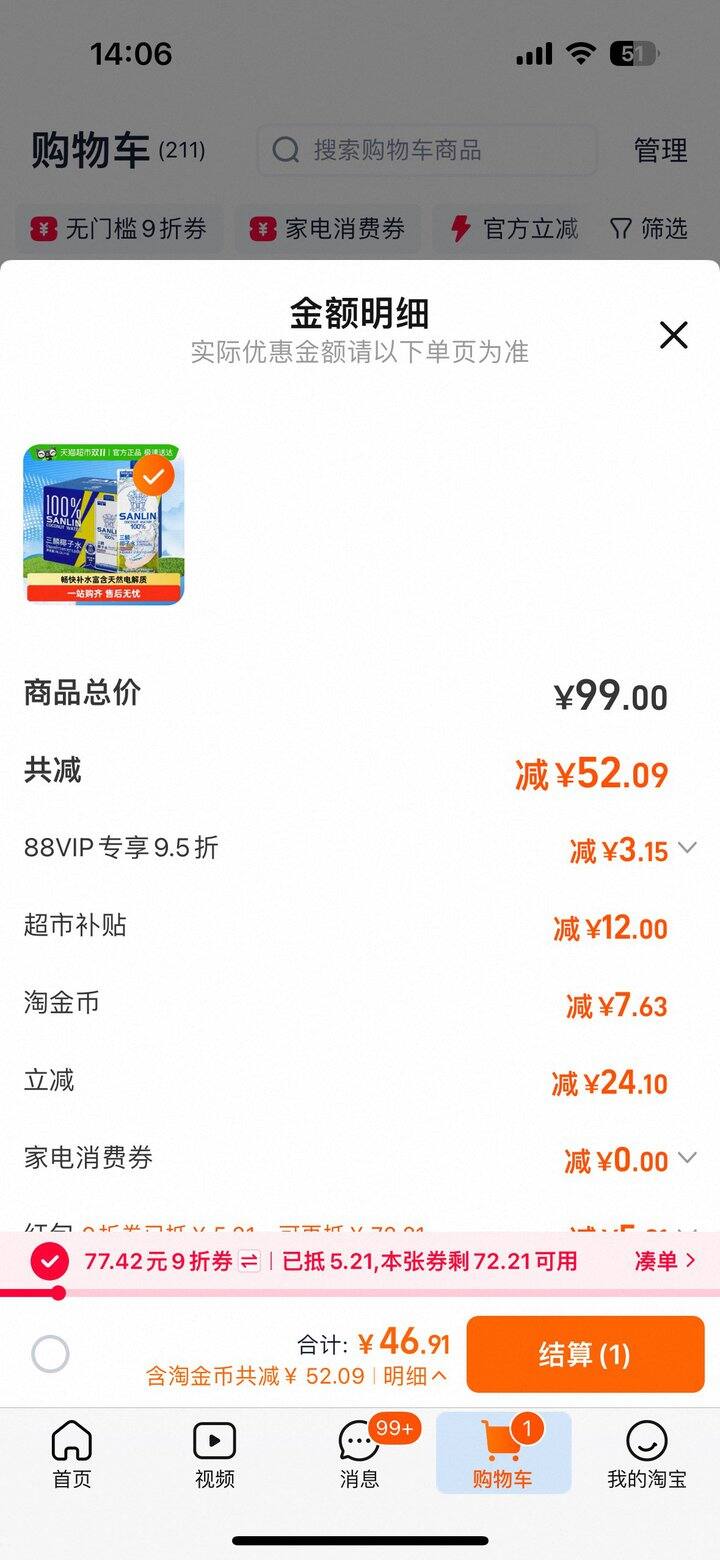Select the 官方立减 chip
This screenshot has width=720, height=1560.
click(516, 229)
